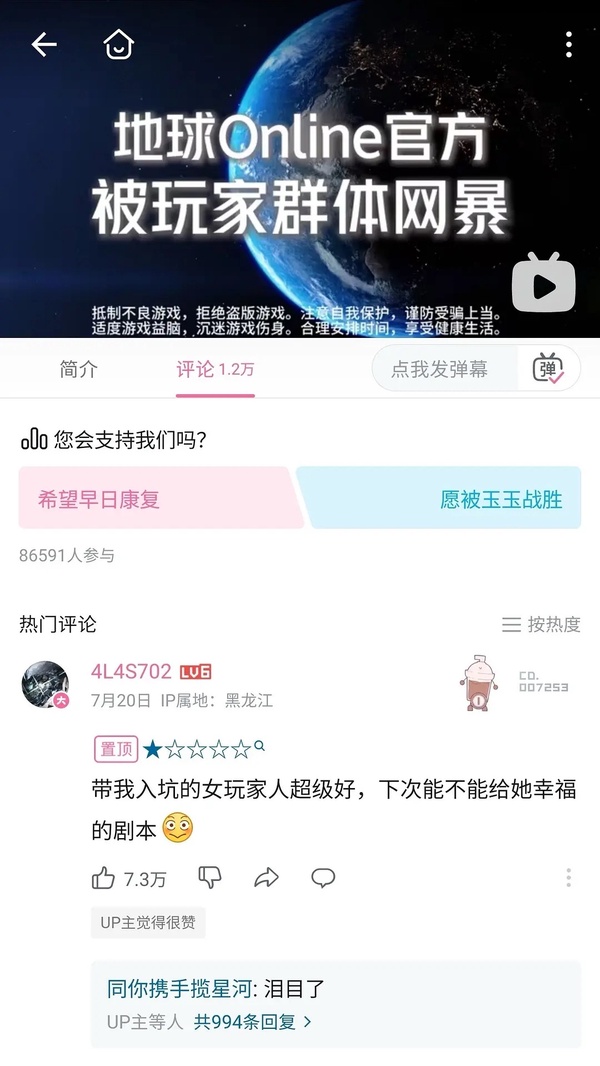Open username 同你携手揽星河 in replies

coord(180,989)
